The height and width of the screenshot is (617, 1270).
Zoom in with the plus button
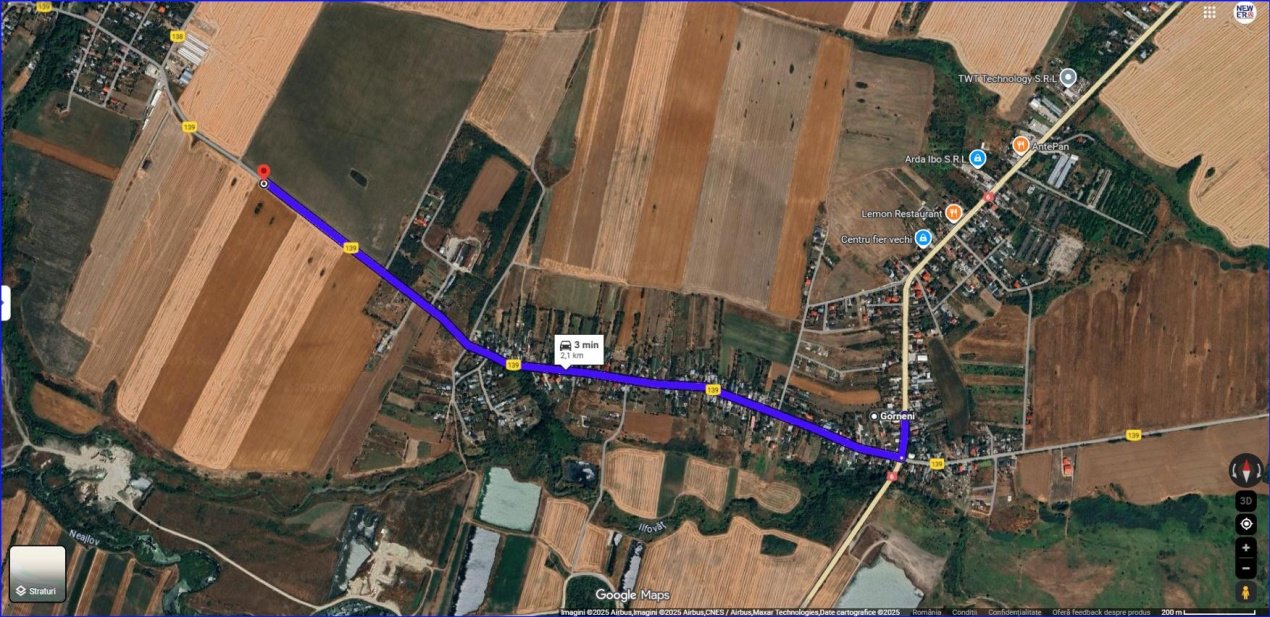[x=1246, y=547]
